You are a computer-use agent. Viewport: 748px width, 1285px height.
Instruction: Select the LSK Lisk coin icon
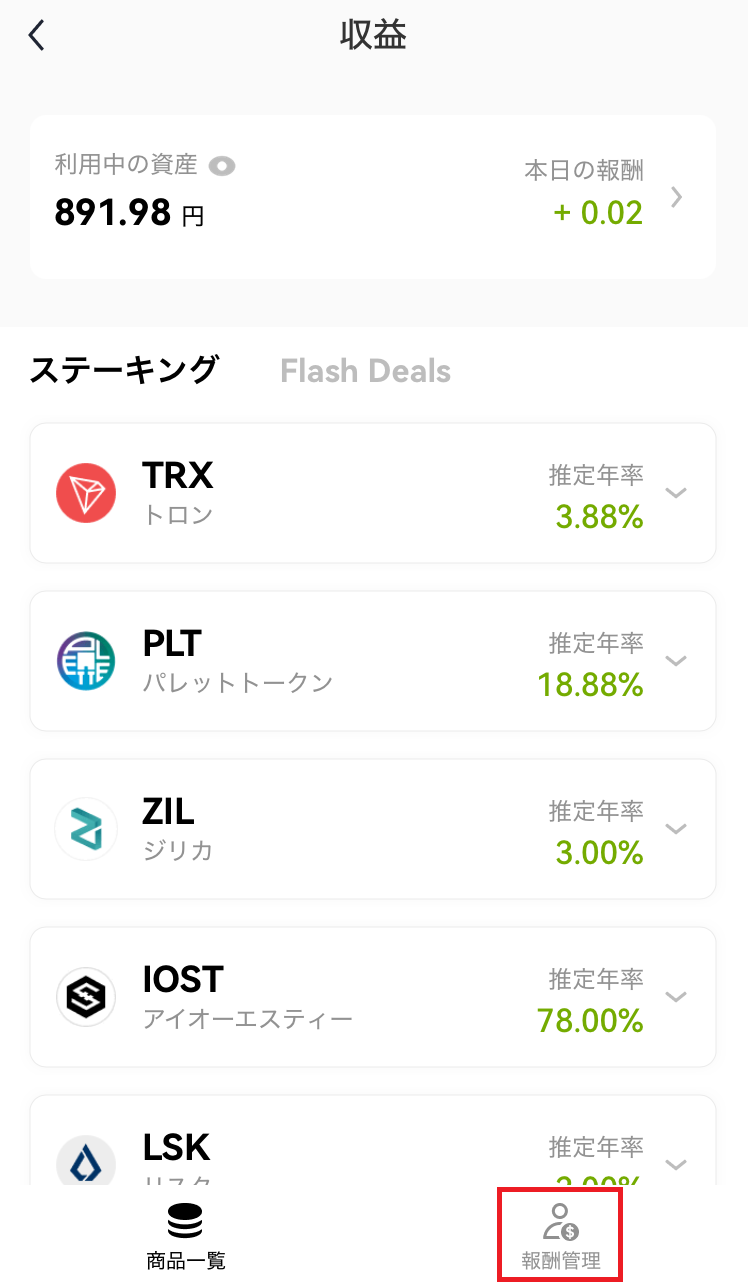tap(86, 1158)
